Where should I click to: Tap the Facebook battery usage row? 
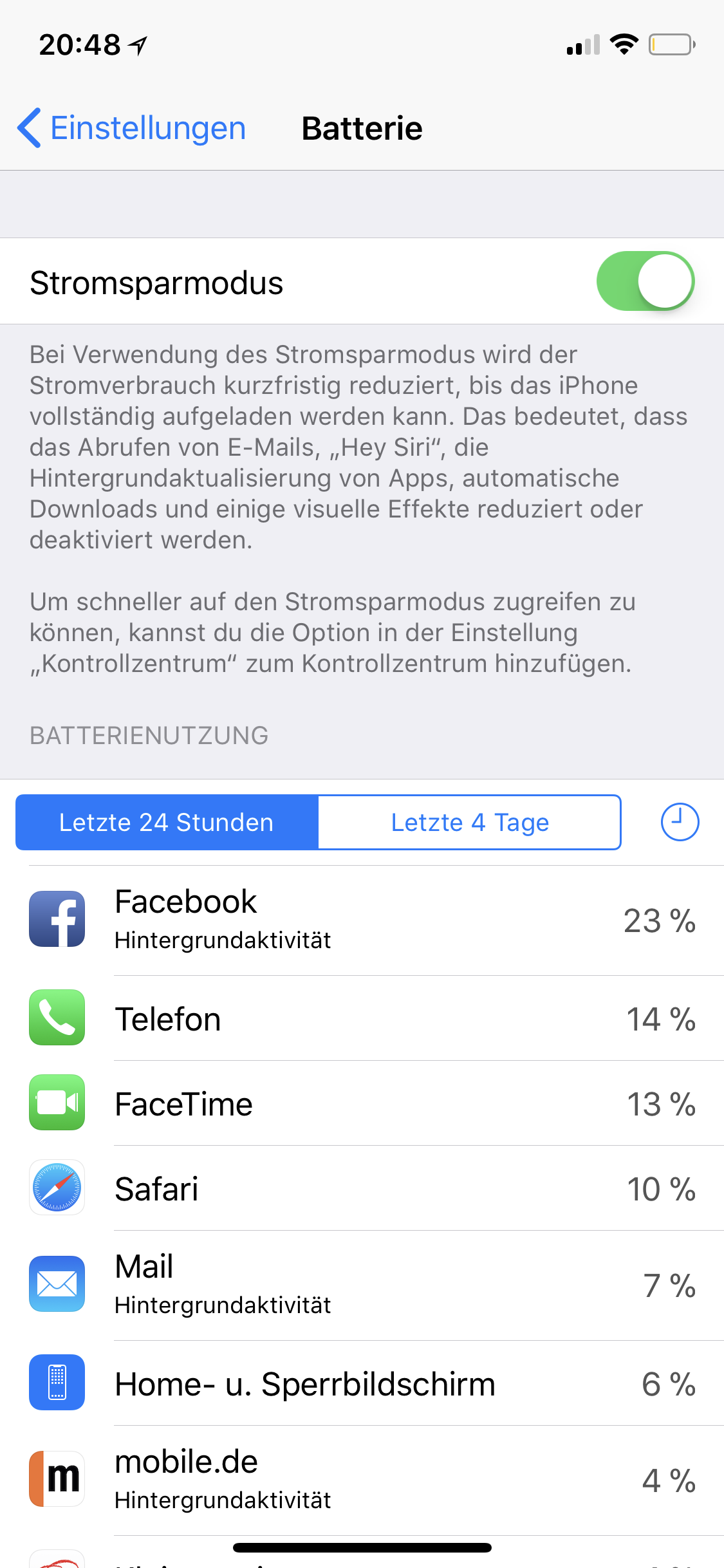362,920
